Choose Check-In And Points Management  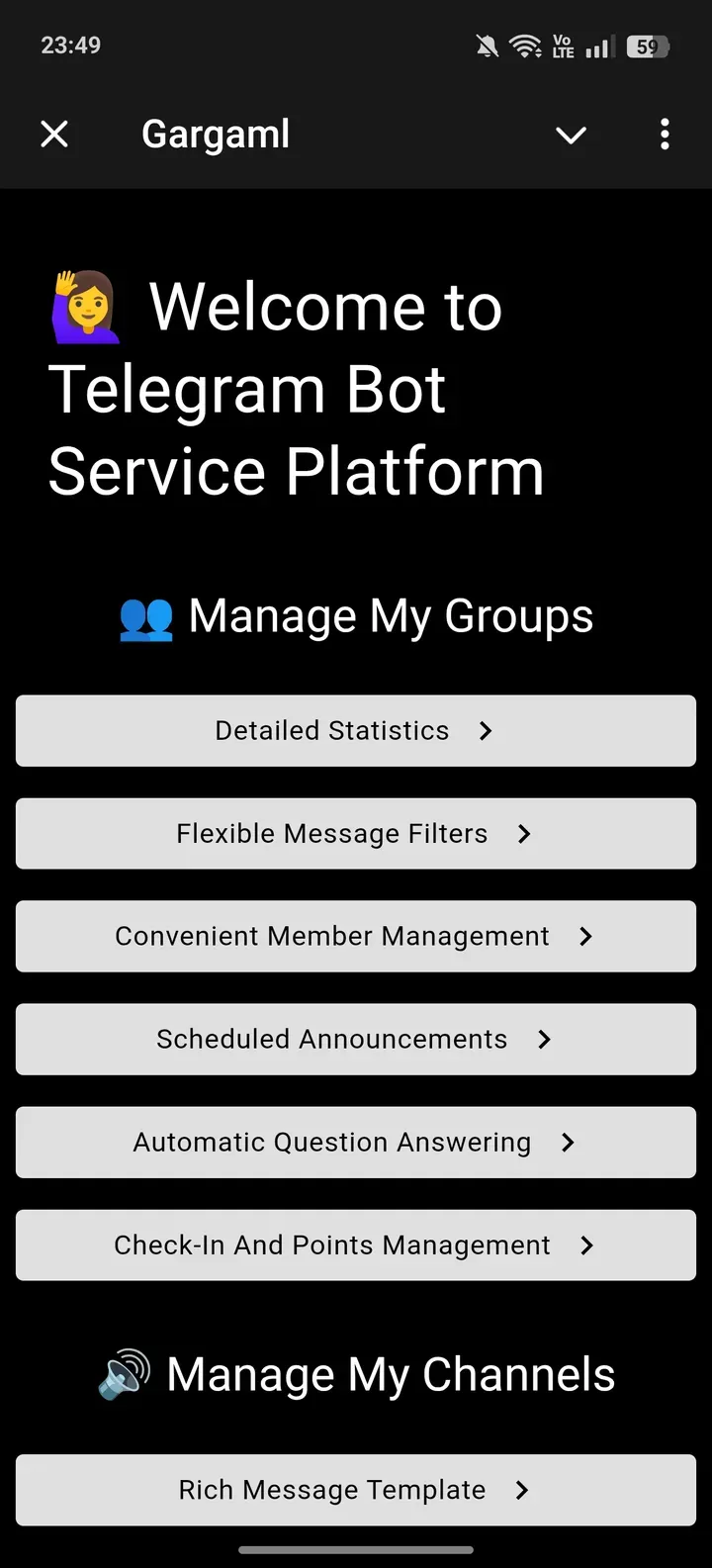356,1245
